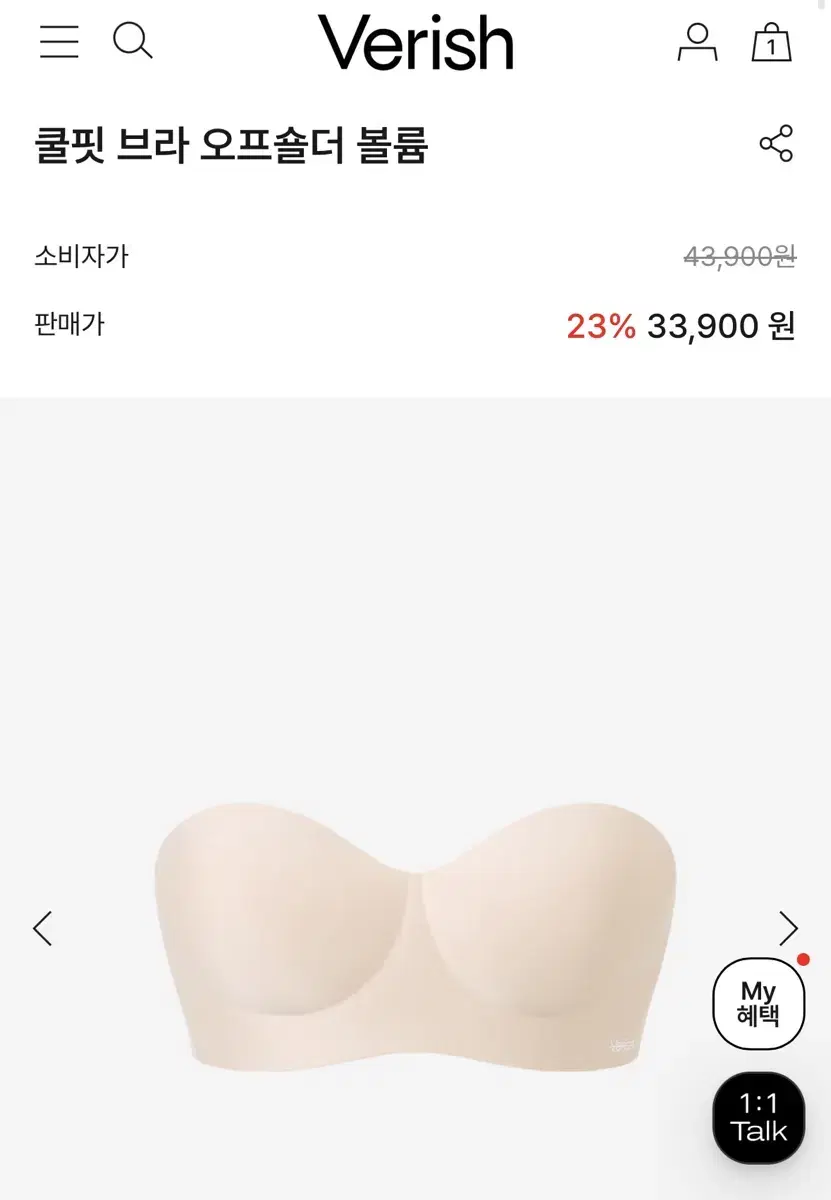
Task: Show the next product image
Action: point(789,928)
